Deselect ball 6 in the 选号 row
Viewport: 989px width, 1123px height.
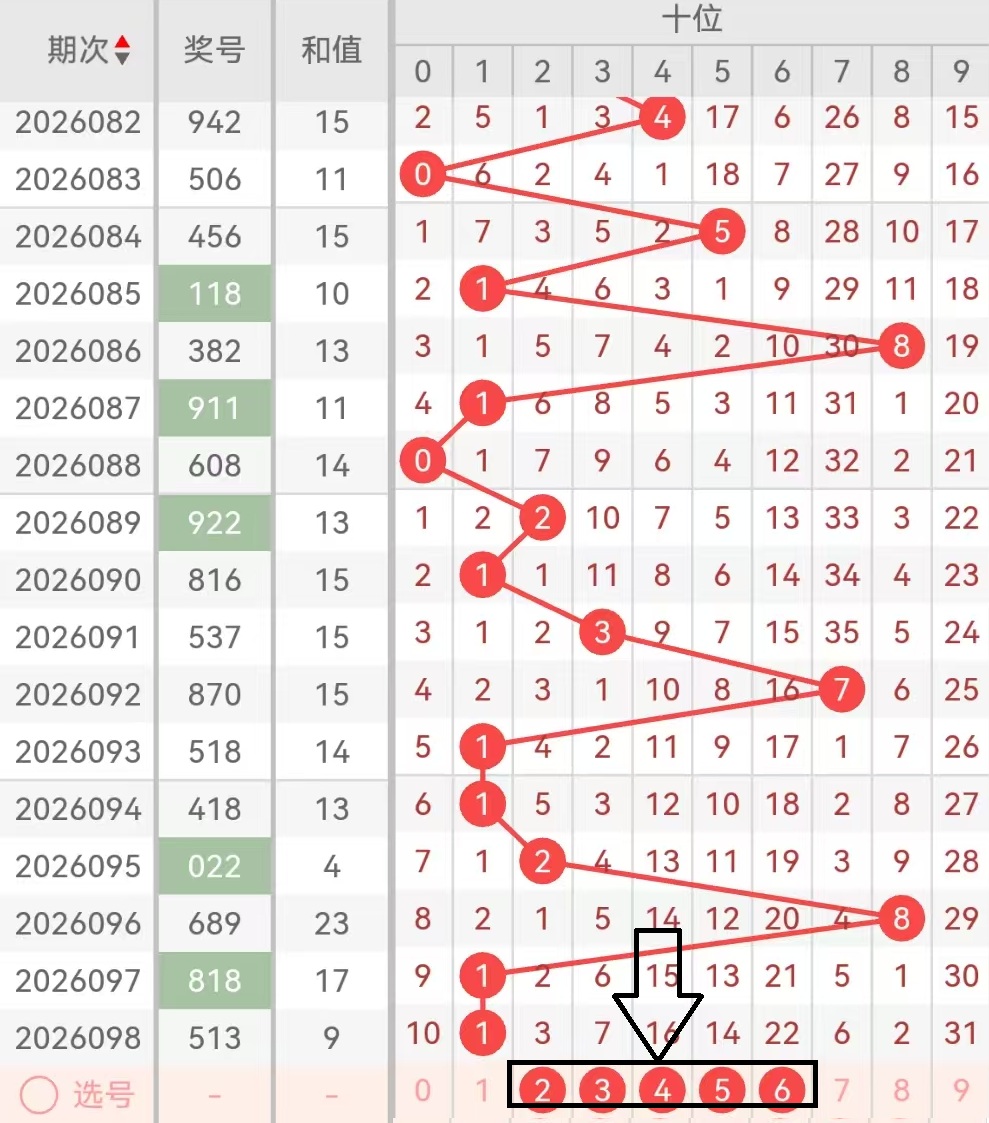782,1090
